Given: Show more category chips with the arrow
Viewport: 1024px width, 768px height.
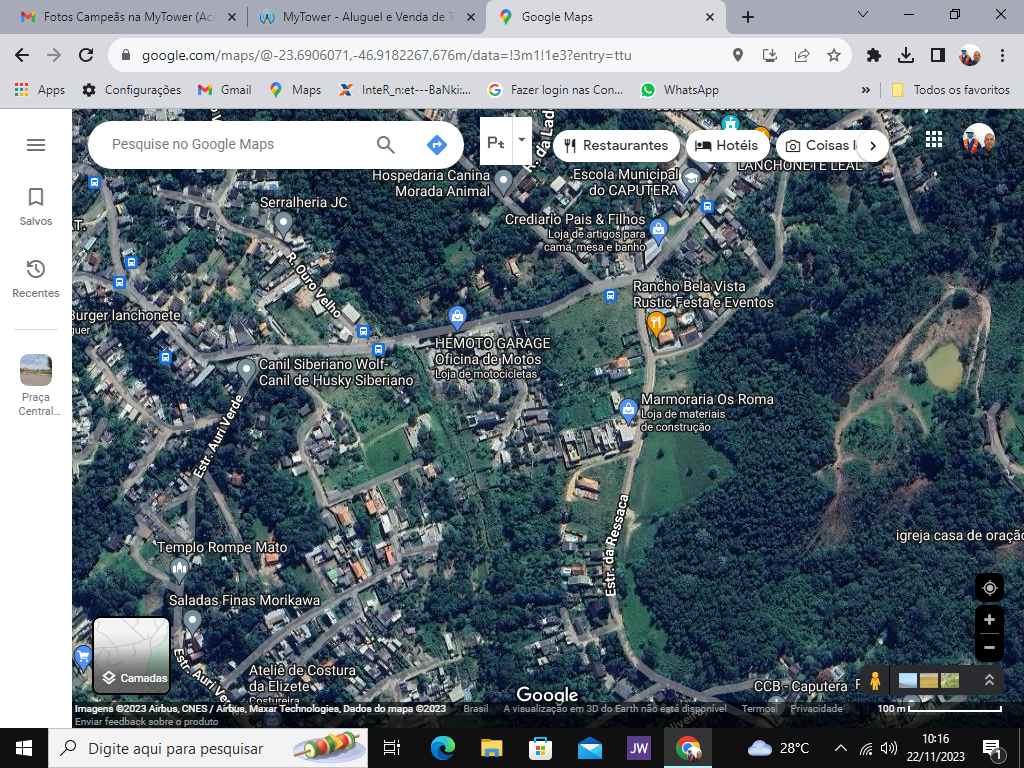Looking at the screenshot, I should click(x=872, y=146).
